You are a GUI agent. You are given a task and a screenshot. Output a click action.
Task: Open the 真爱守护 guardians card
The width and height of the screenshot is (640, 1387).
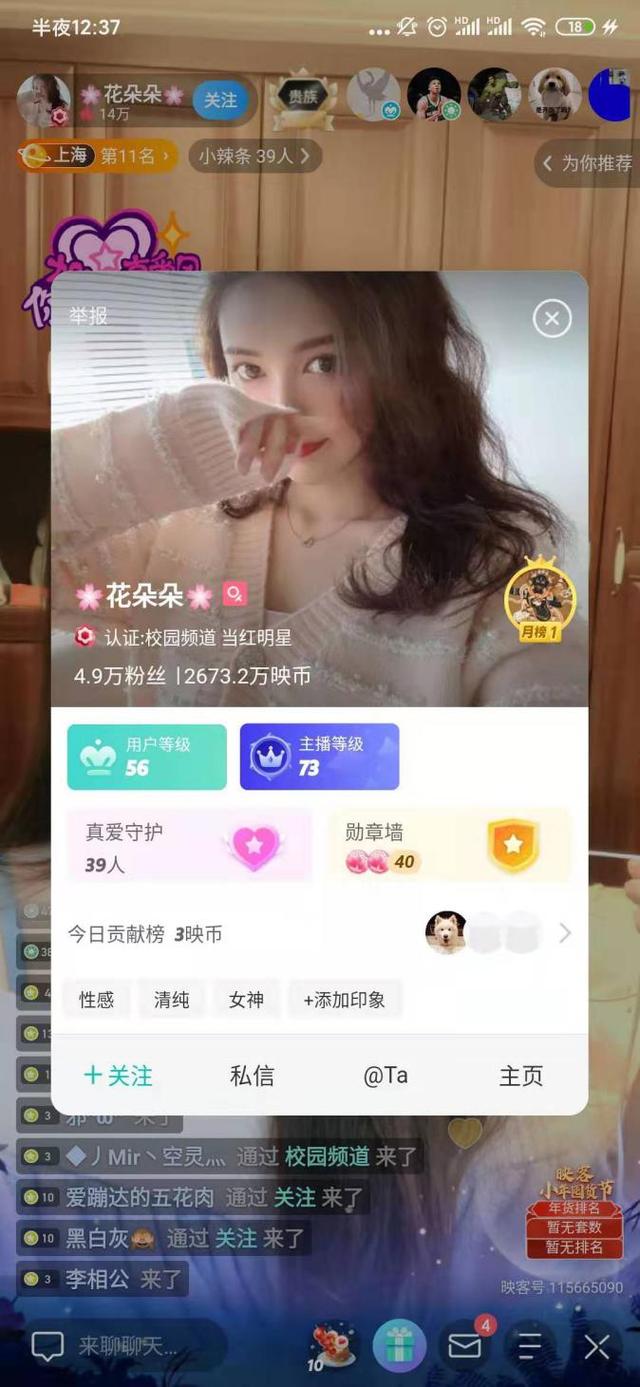click(x=190, y=846)
